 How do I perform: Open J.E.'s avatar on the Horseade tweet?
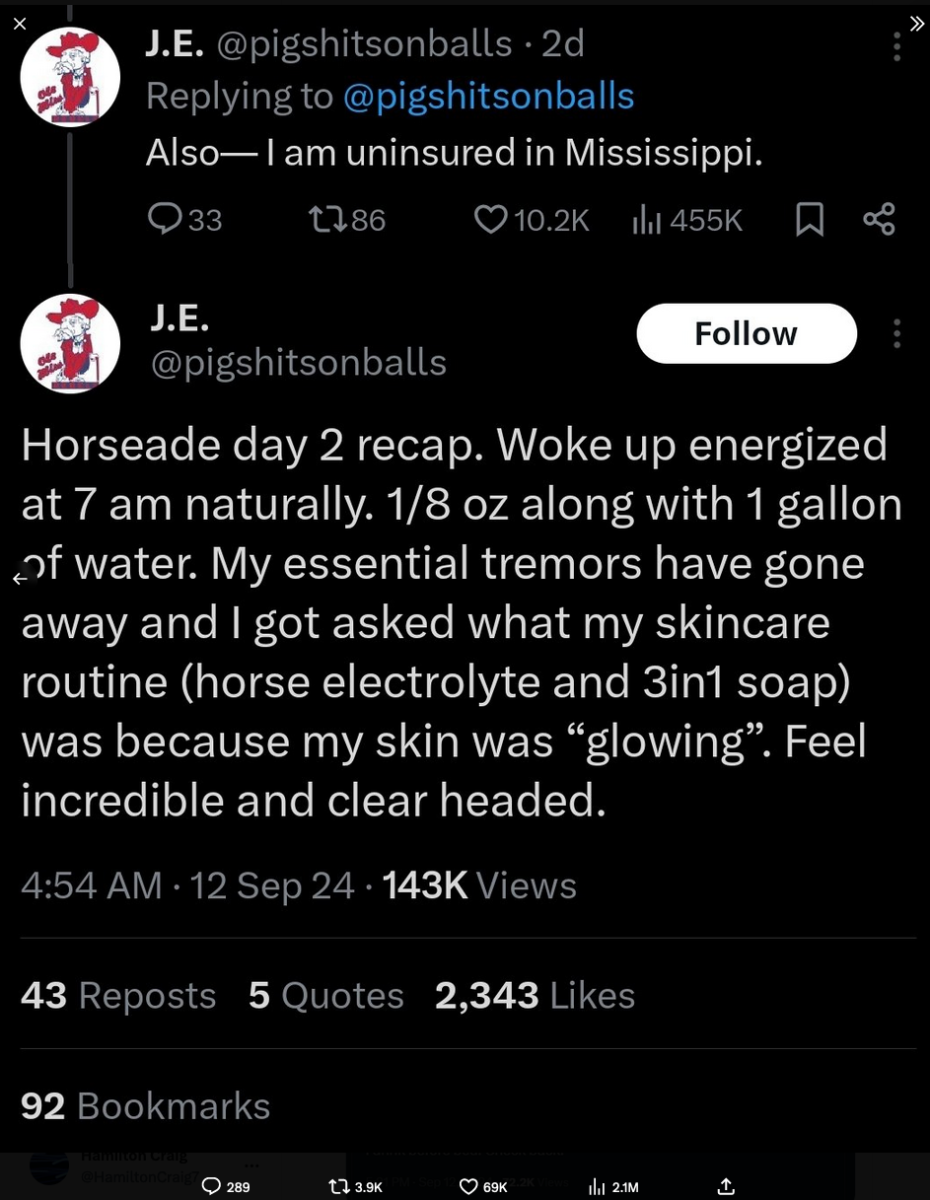[x=70, y=345]
